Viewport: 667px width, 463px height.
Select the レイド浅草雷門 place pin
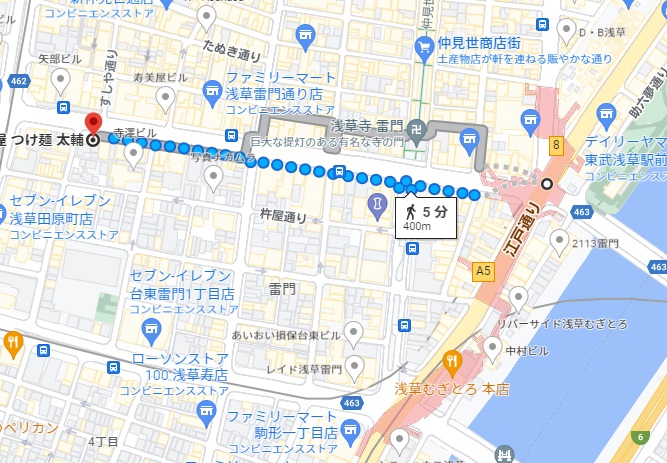(354, 369)
